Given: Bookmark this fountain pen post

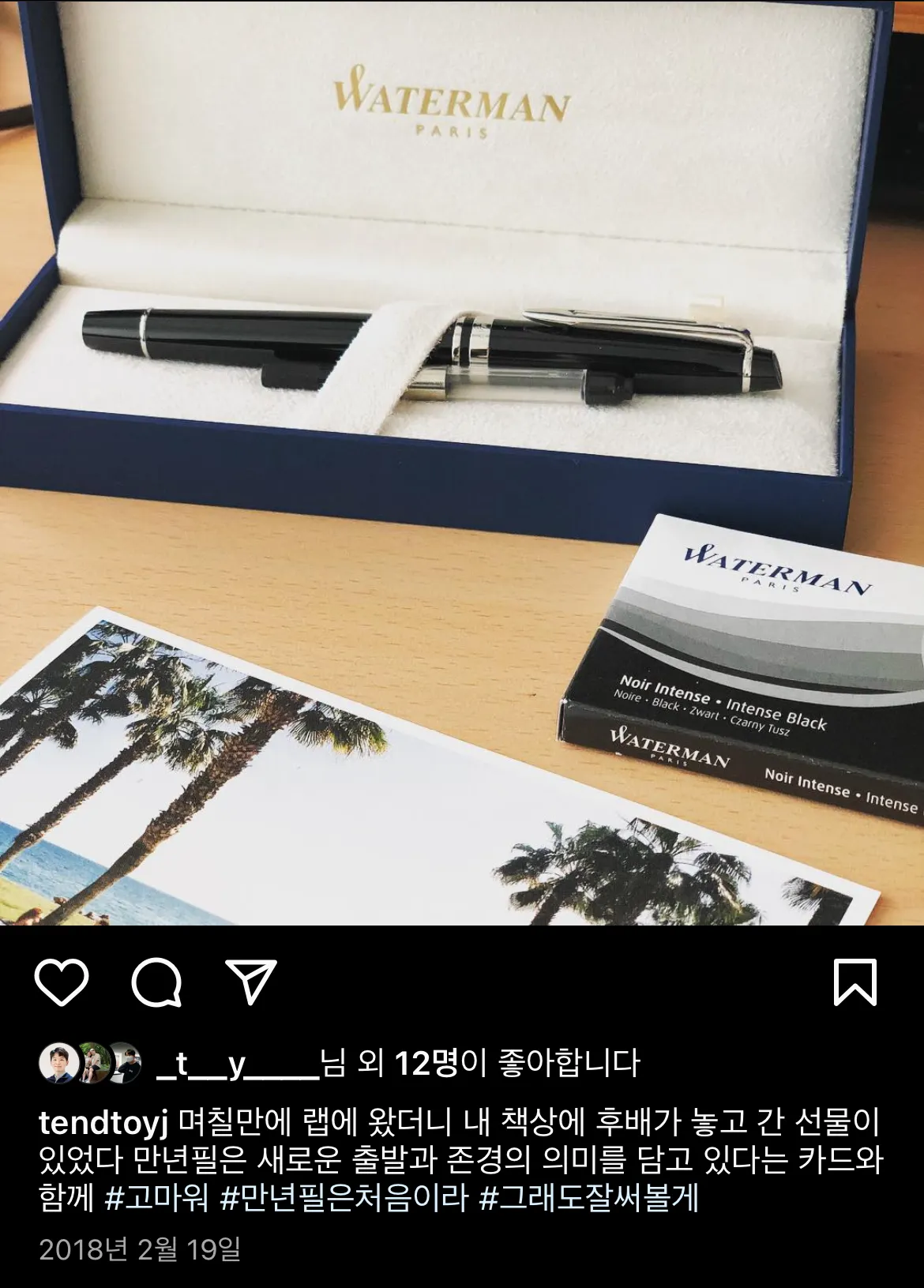Looking at the screenshot, I should (x=855, y=982).
